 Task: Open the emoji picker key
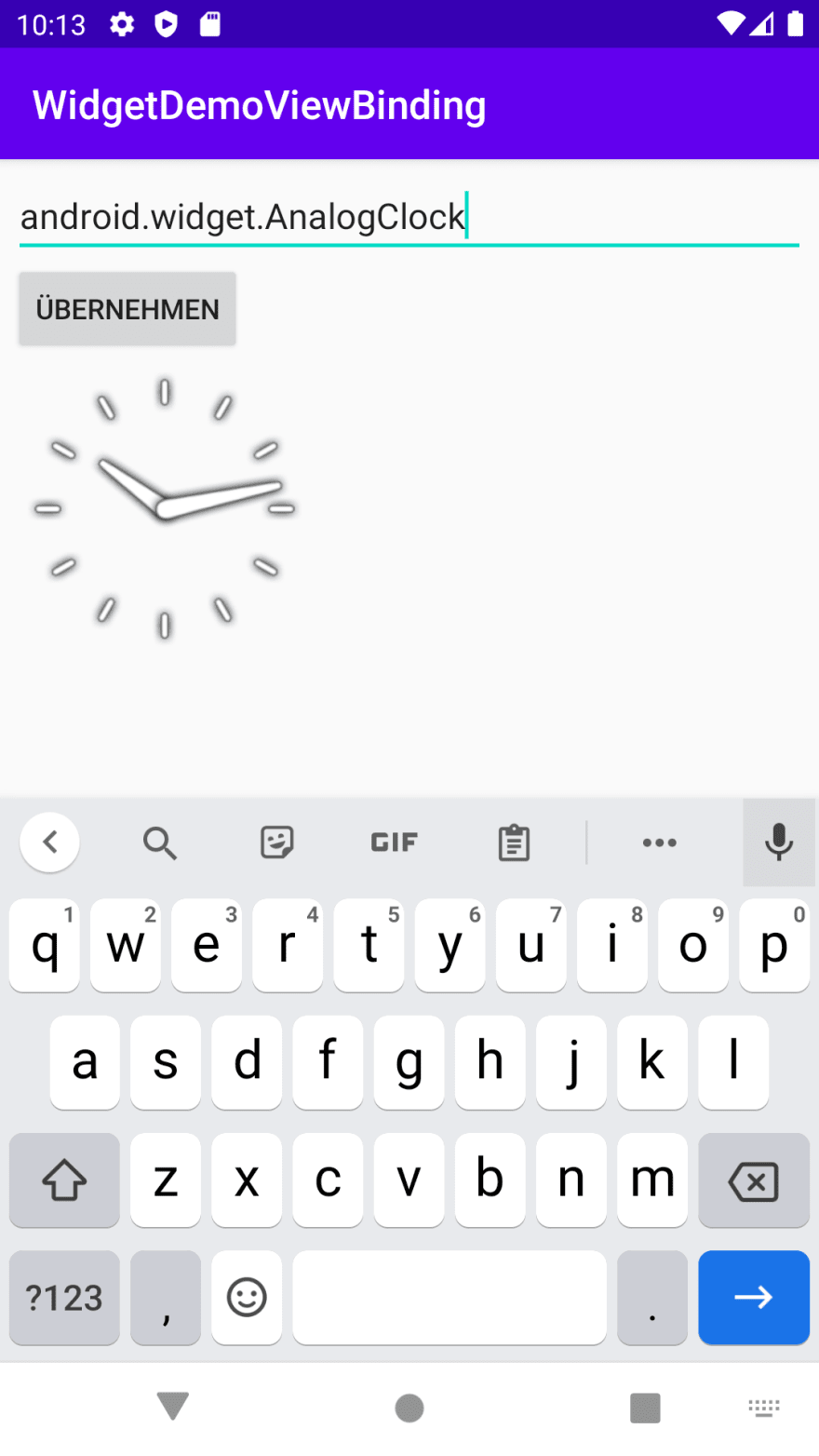coord(247,1298)
